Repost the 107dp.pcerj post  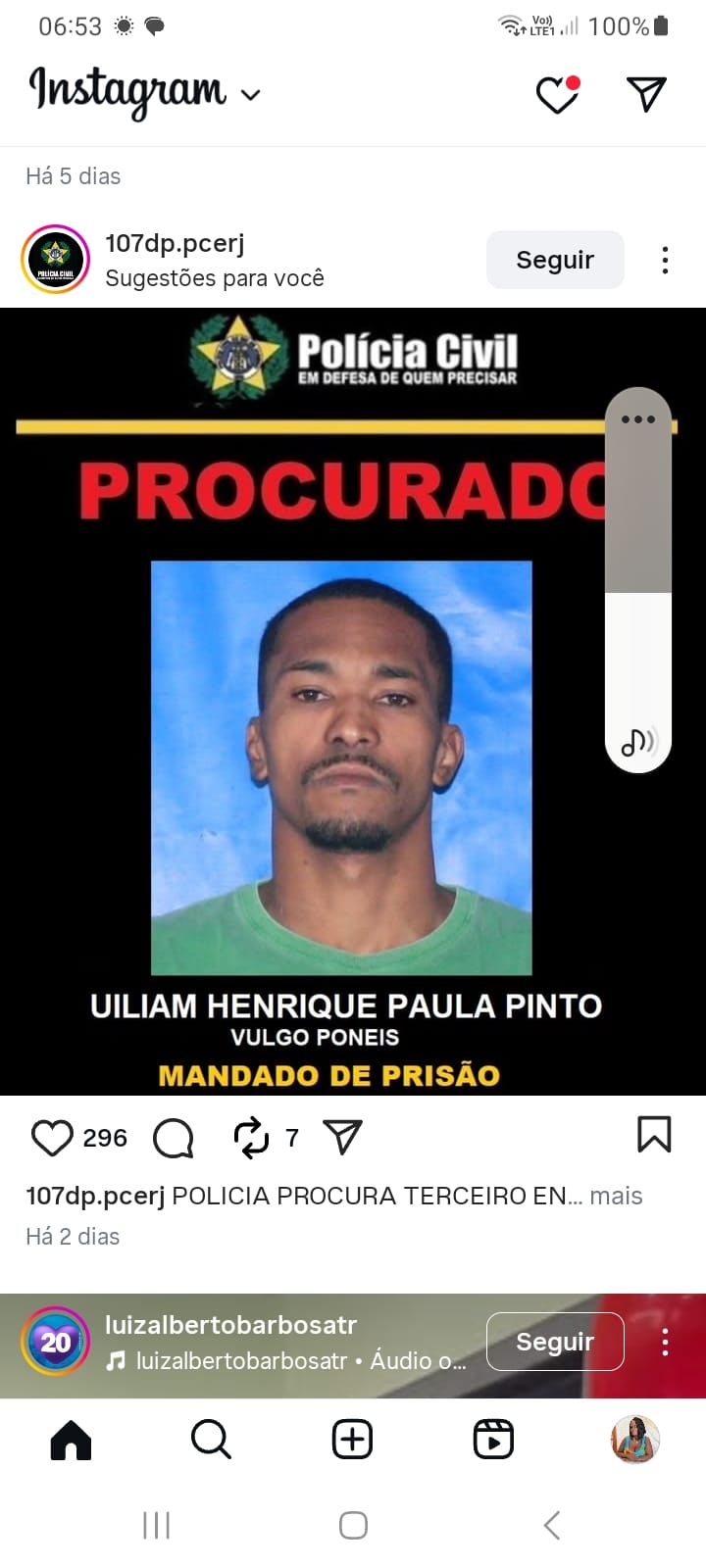click(x=251, y=1138)
